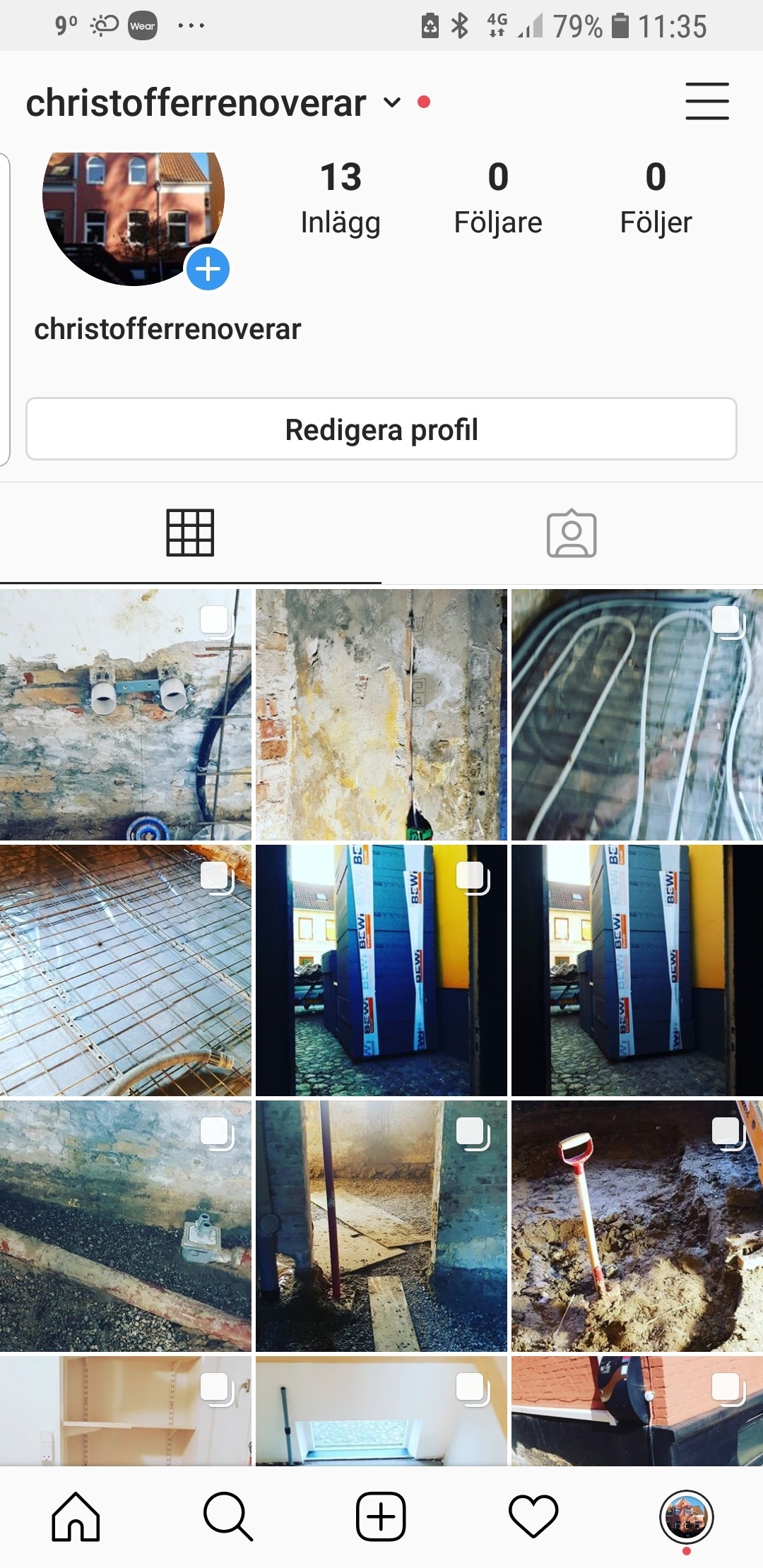Go to the home feed
This screenshot has height=1568, width=763.
(76, 1516)
